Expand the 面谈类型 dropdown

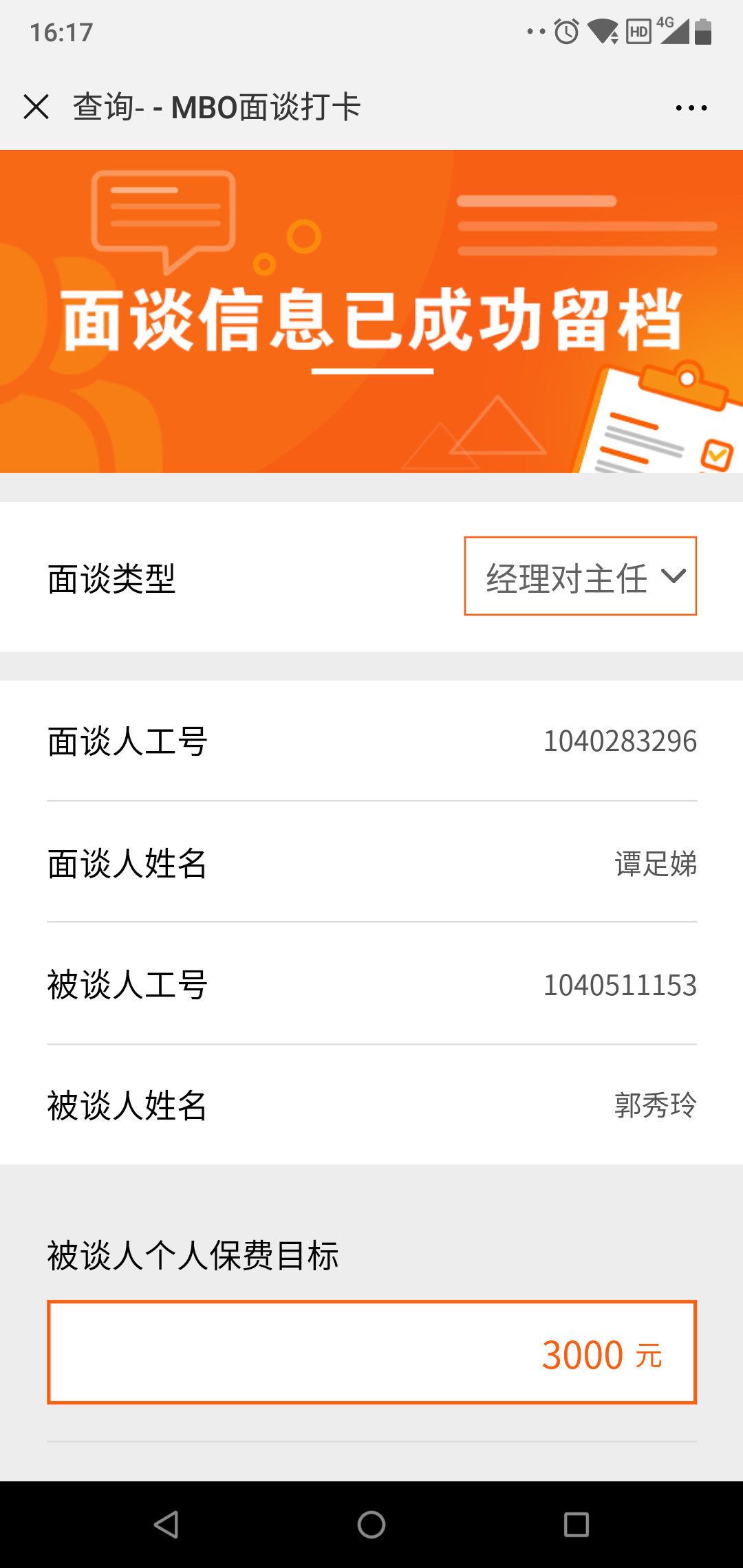[580, 576]
